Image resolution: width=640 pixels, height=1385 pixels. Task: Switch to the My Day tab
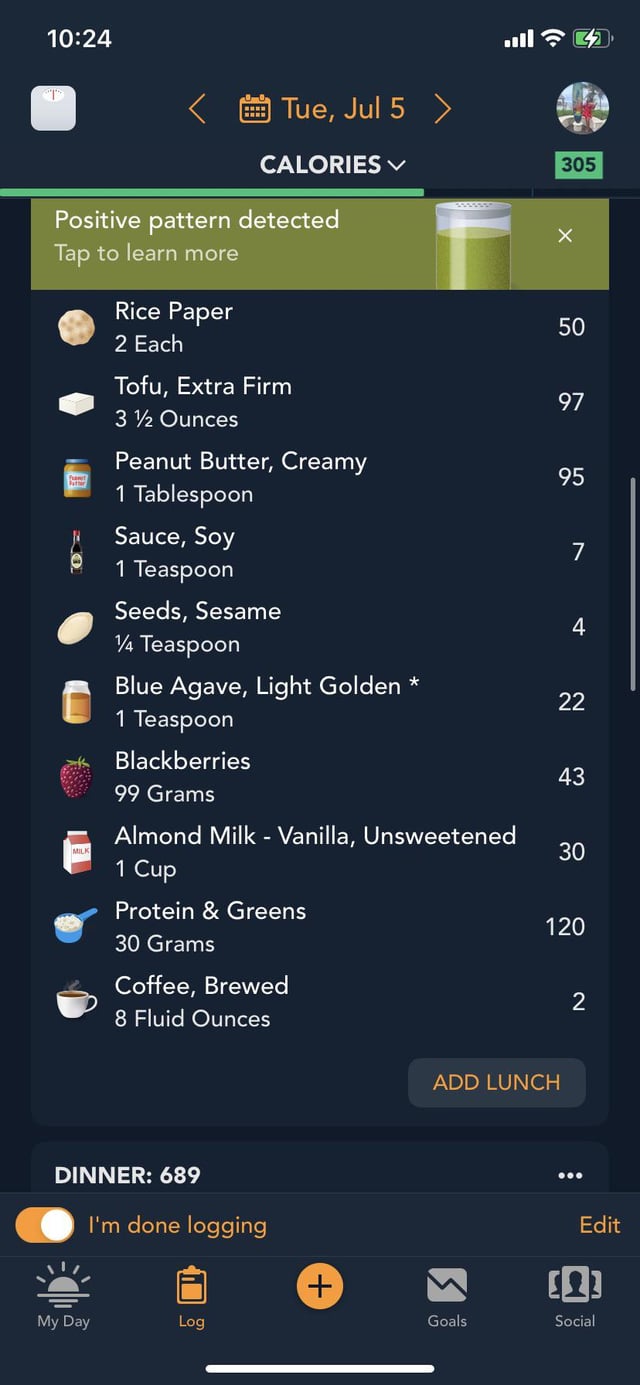[x=63, y=1297]
